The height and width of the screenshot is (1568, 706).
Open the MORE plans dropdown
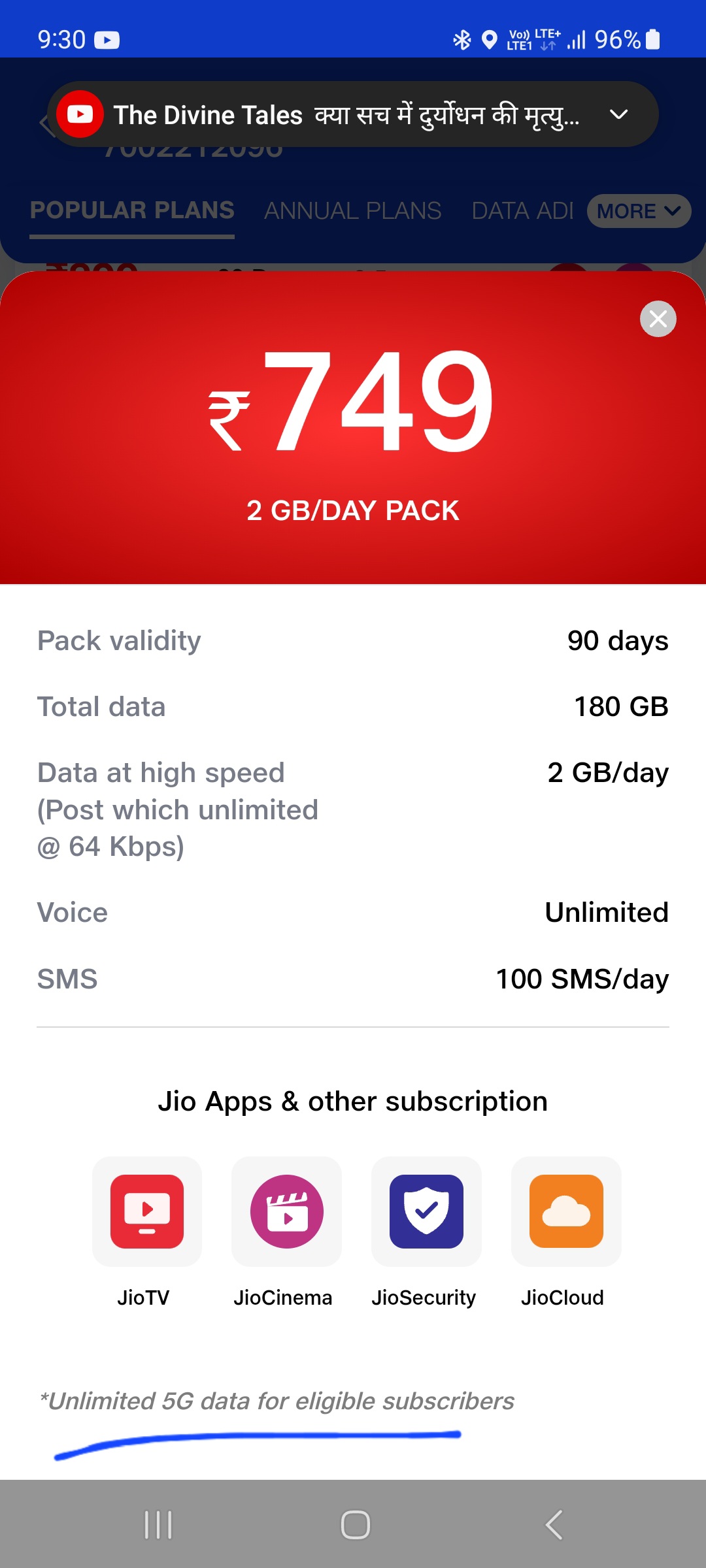point(638,211)
